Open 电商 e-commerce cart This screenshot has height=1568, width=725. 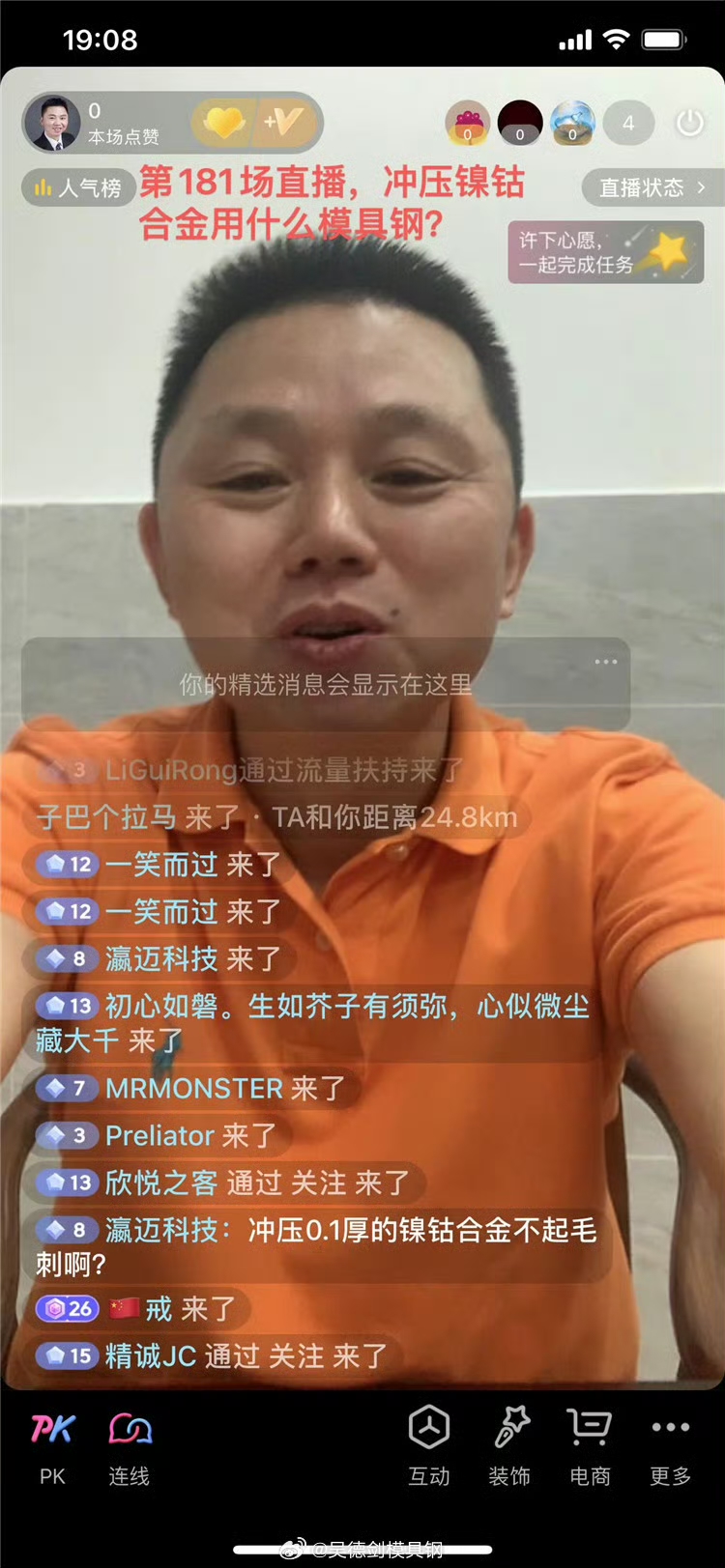[590, 1446]
